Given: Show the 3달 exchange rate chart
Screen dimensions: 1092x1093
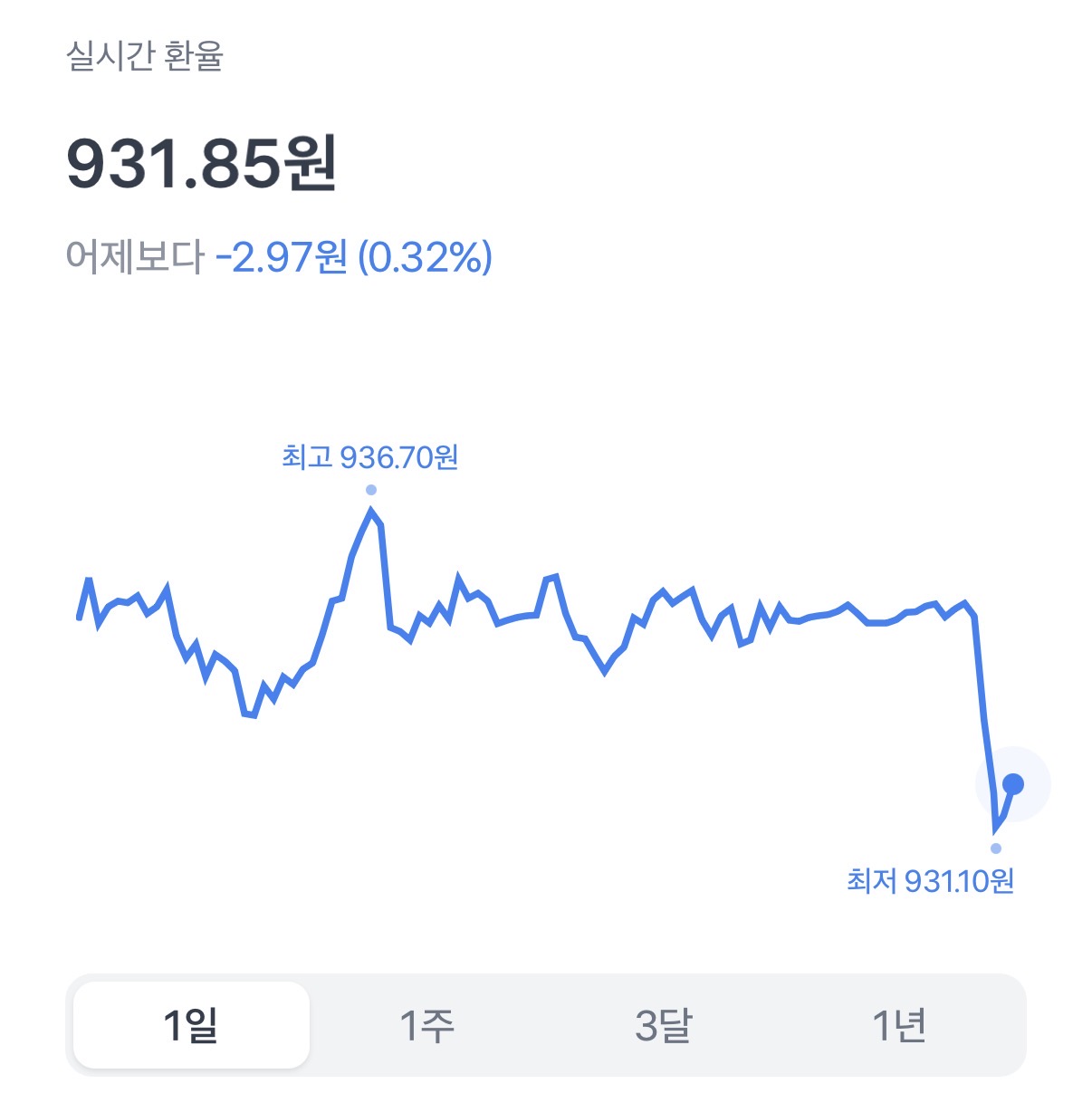Looking at the screenshot, I should point(664,1025).
